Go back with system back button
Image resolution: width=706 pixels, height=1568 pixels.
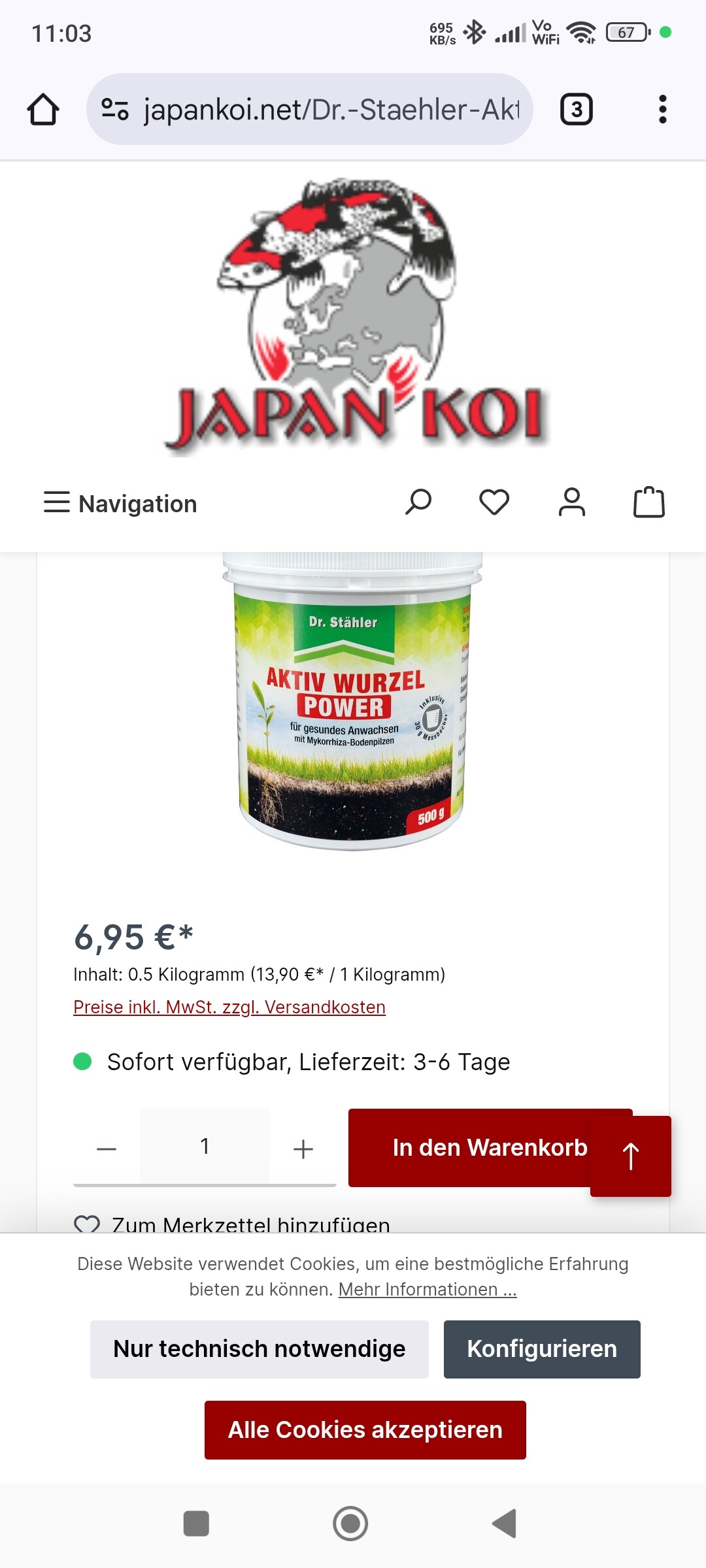(504, 1524)
